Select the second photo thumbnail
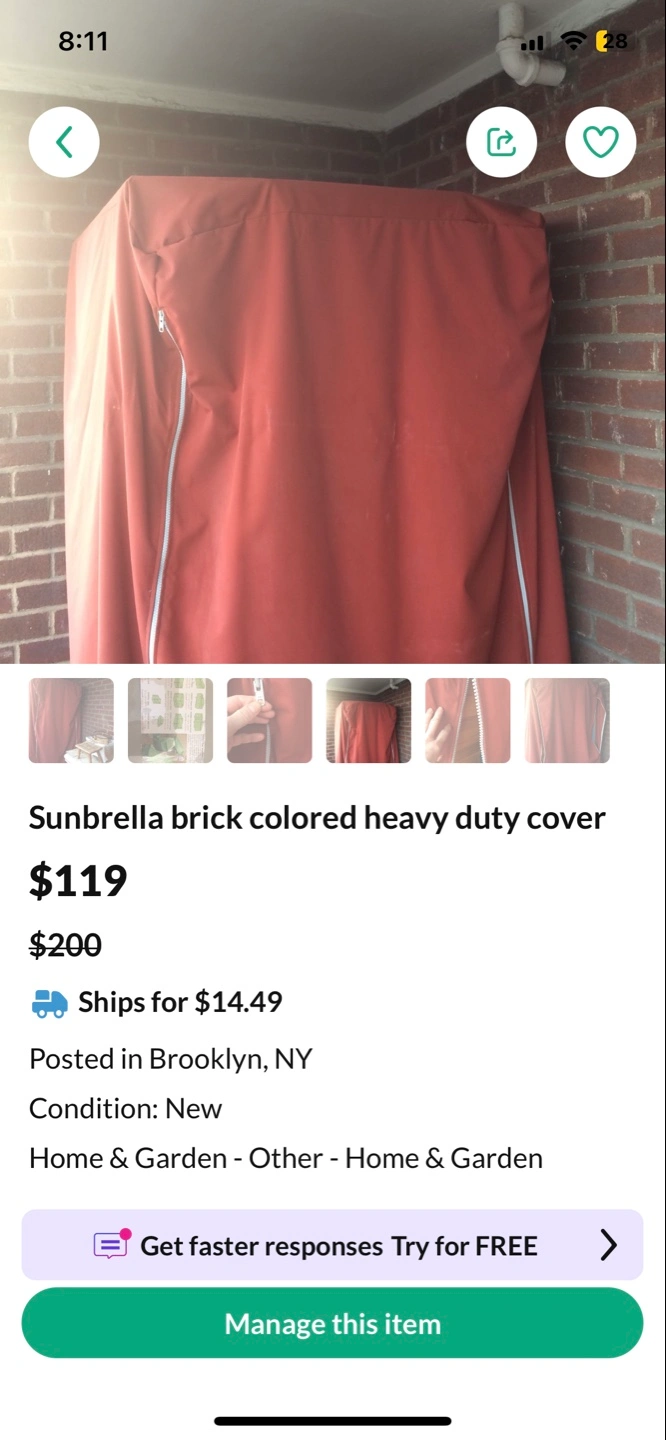Viewport: 666px width, 1440px height. [x=170, y=720]
